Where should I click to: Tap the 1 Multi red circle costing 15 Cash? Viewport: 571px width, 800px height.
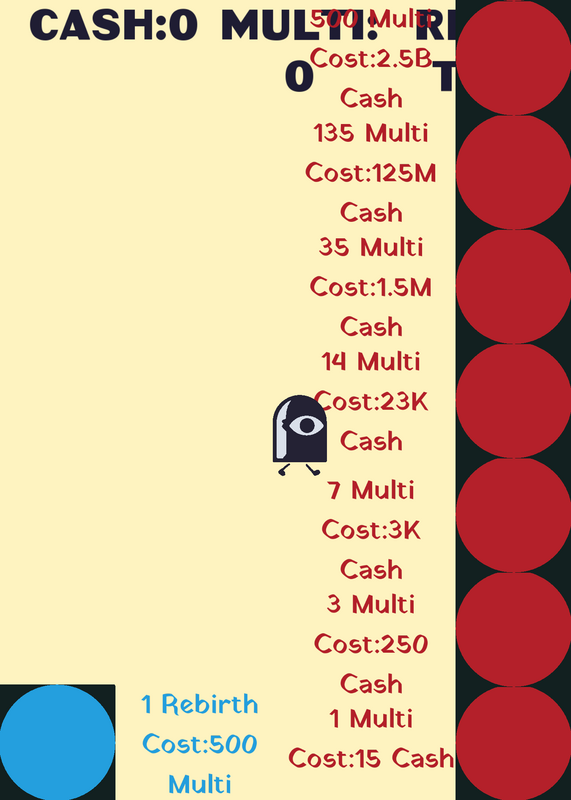pos(513,743)
